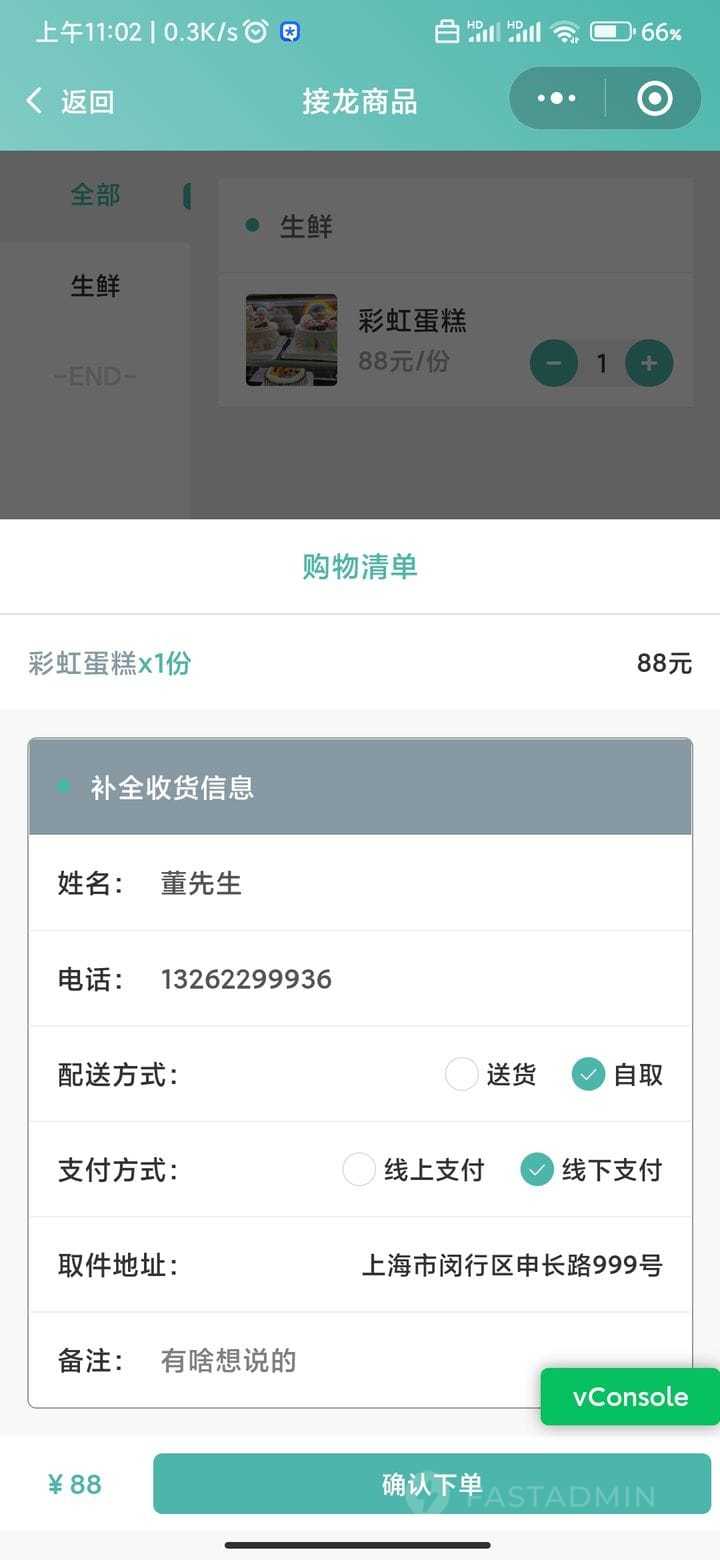Select 自取 pickup option
Viewport: 720px width, 1560px height.
pyautogui.click(x=618, y=1075)
